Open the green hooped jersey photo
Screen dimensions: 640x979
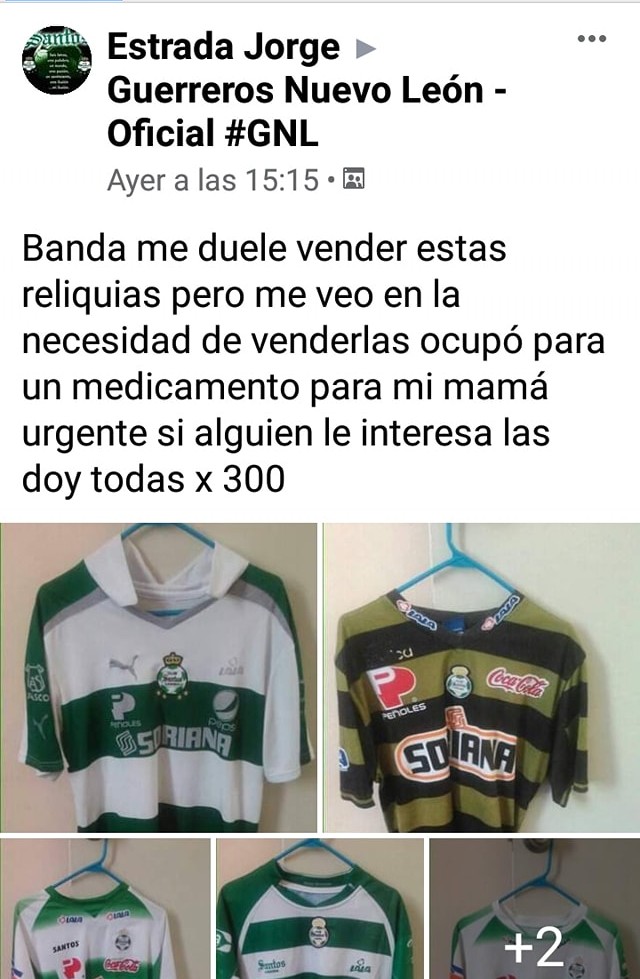(x=320, y=909)
